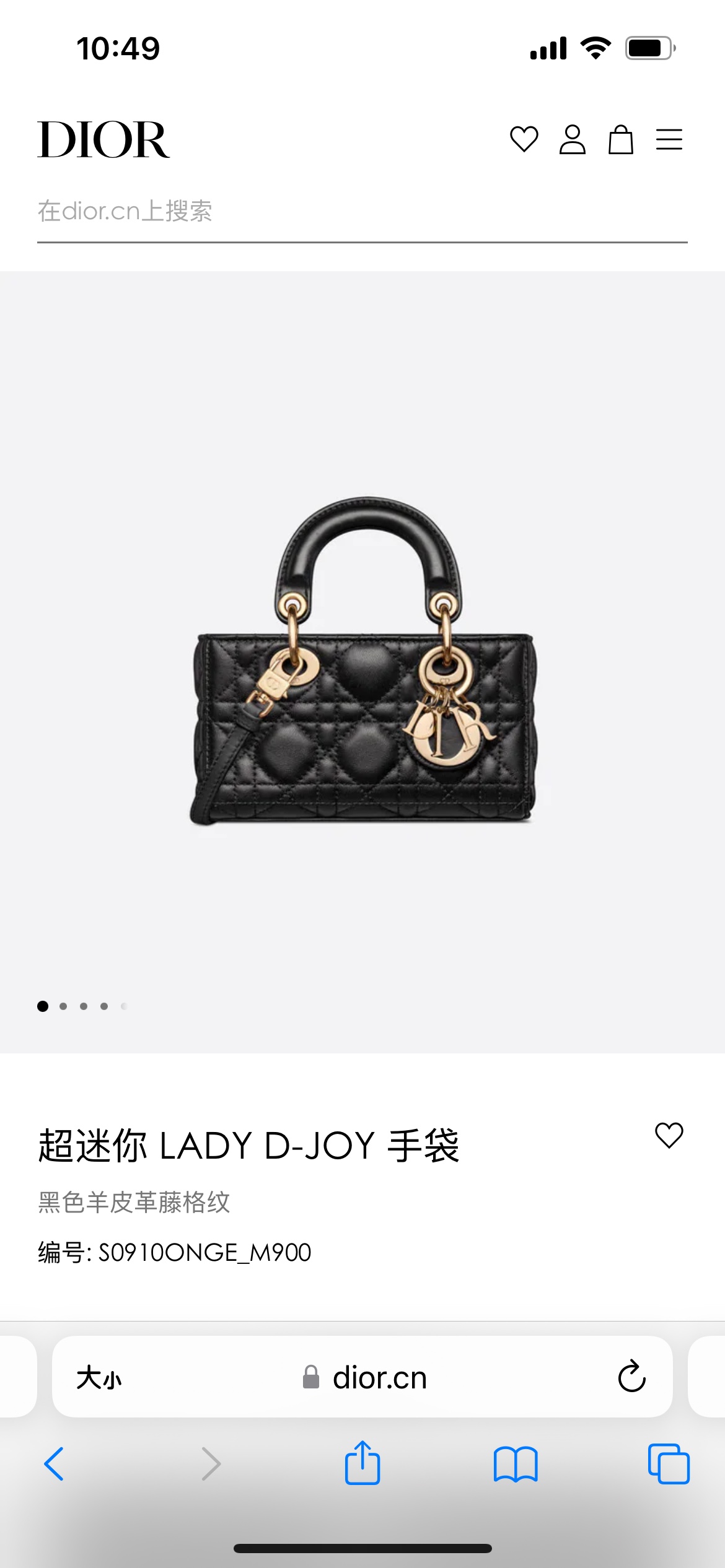725x1568 pixels.
Task: Open the hamburger menu
Action: (x=669, y=139)
